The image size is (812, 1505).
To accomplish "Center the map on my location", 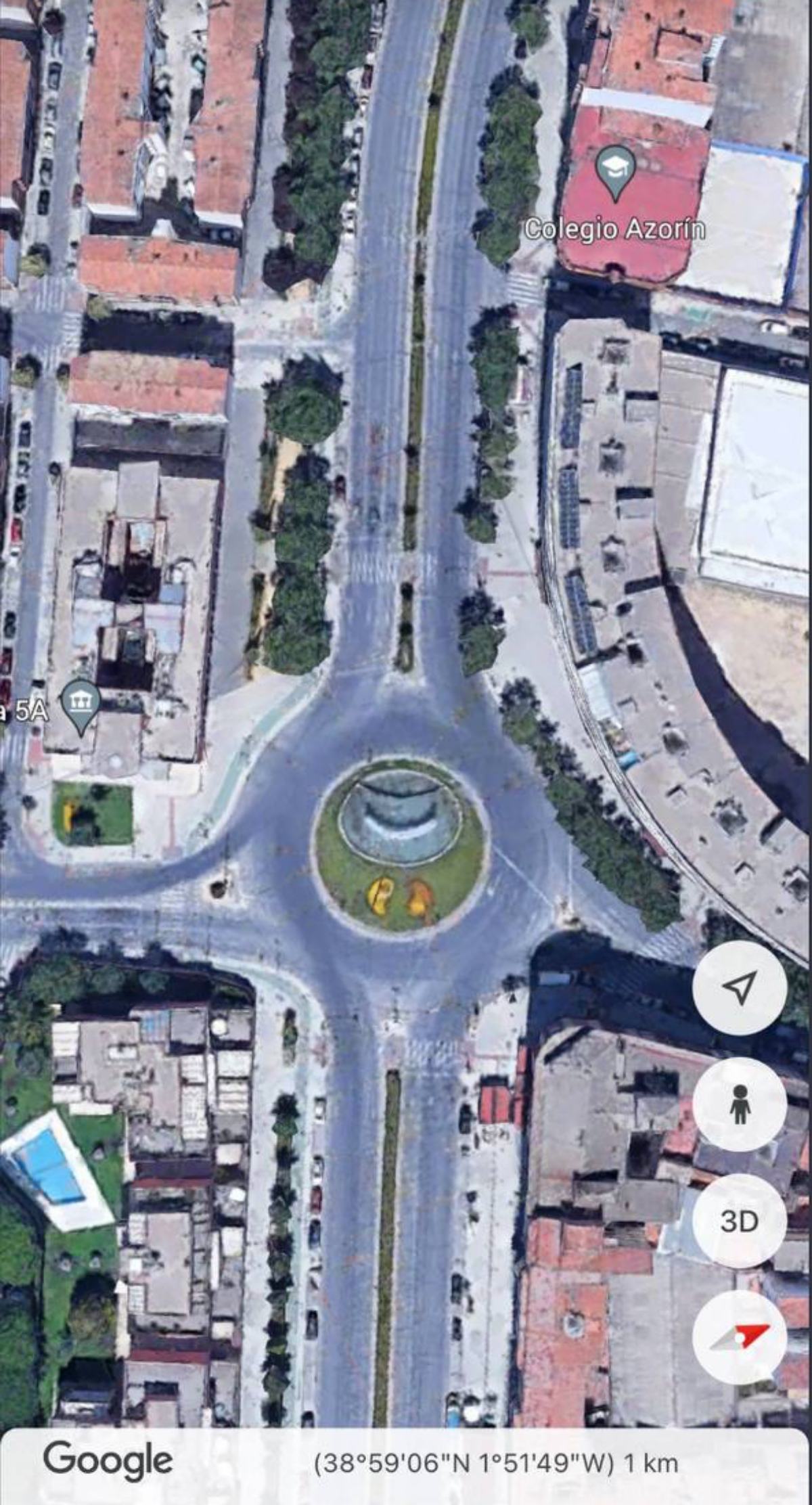I will click(x=739, y=989).
